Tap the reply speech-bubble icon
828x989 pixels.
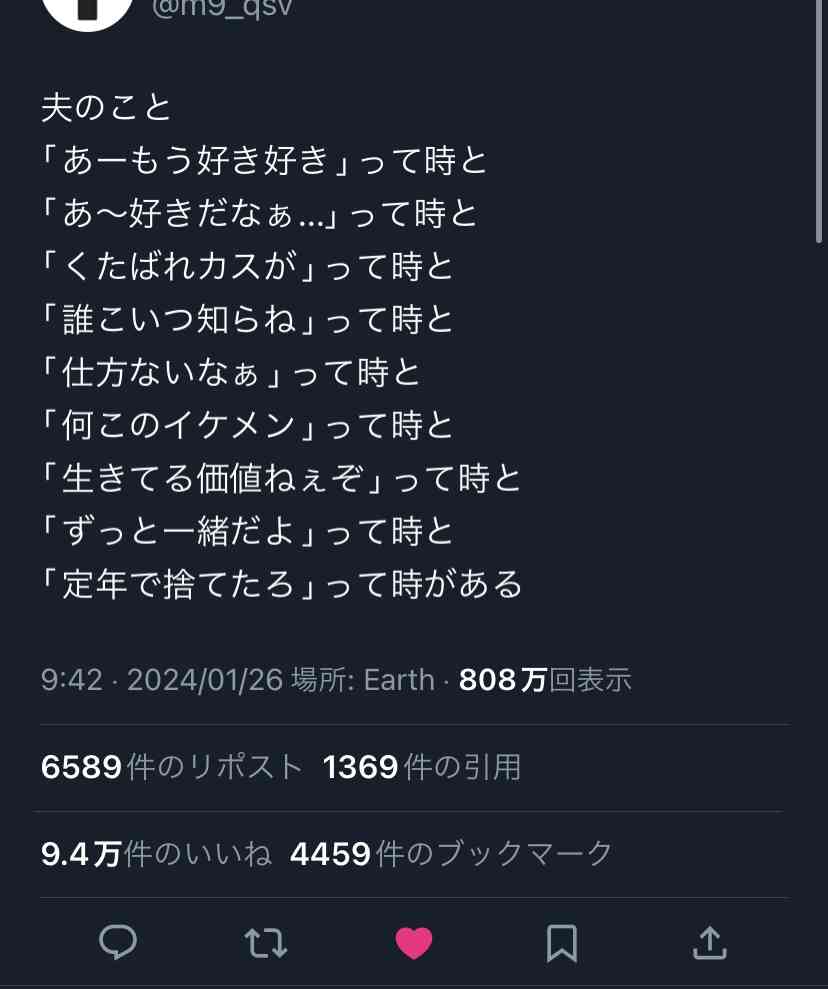tap(118, 940)
